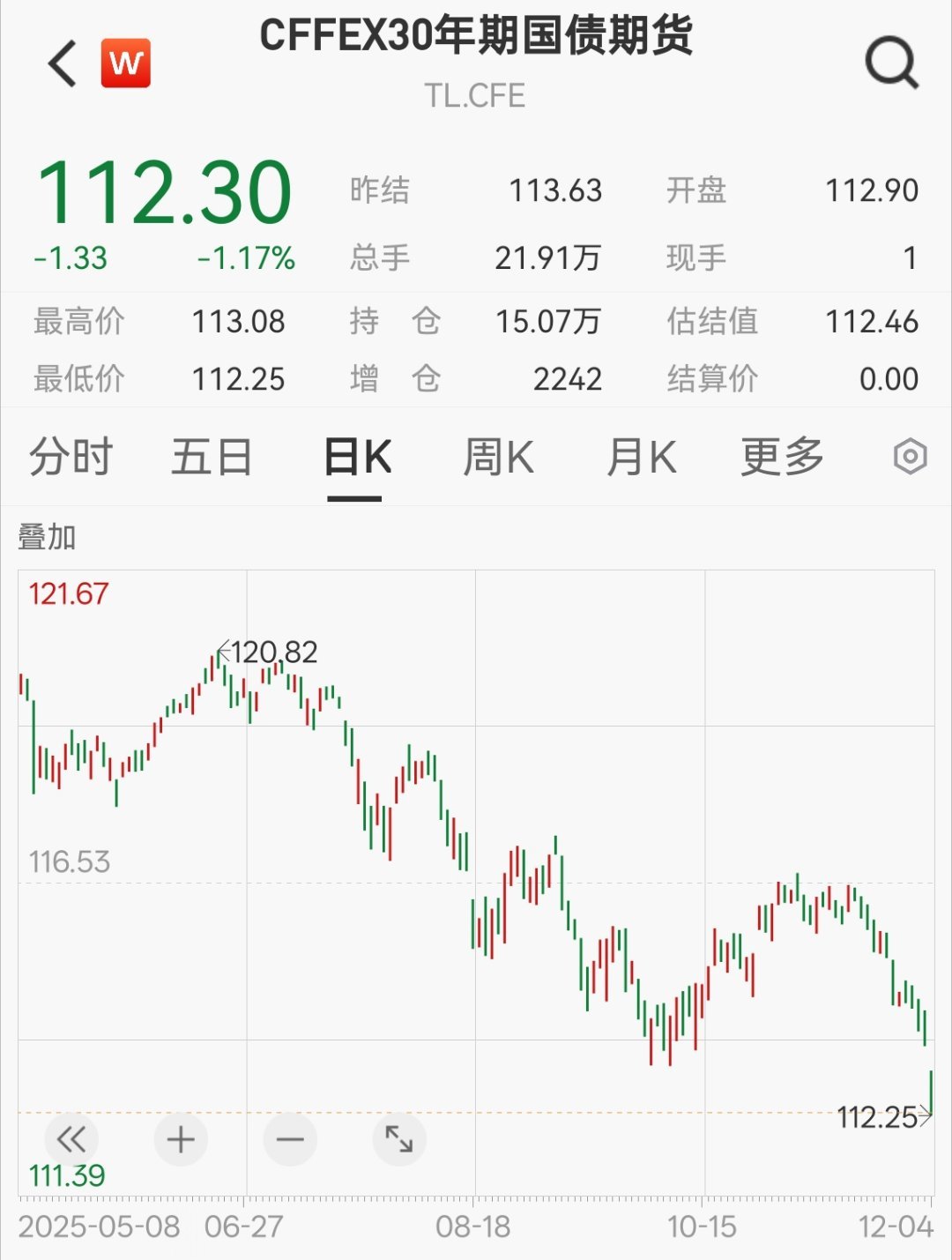This screenshot has height=1260, width=952.
Task: Open the Wind app home via W icon
Action: [x=126, y=62]
